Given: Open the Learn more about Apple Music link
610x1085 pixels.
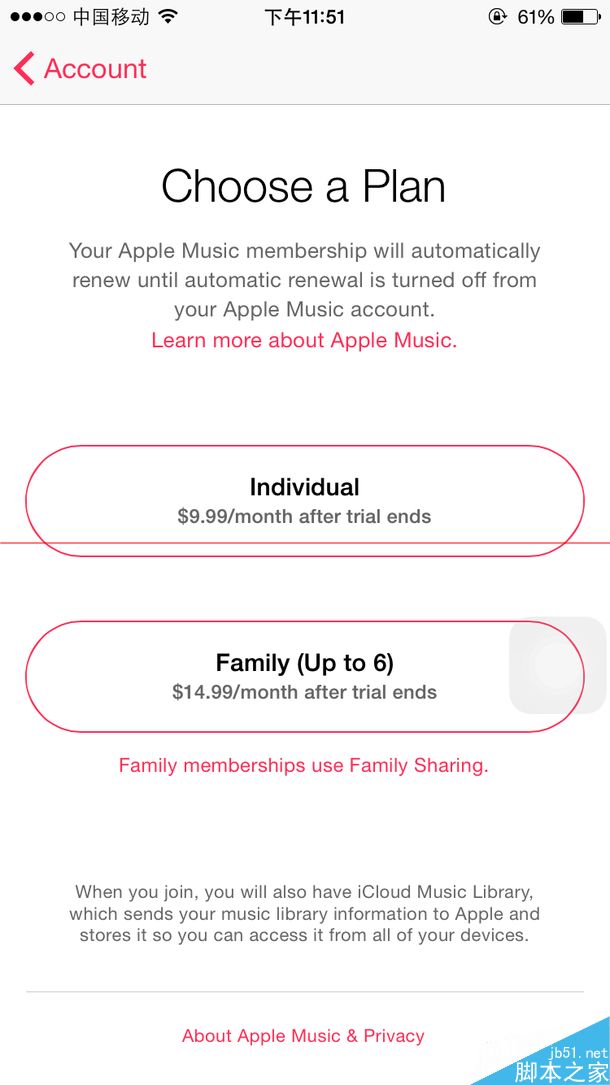Looking at the screenshot, I should pyautogui.click(x=304, y=340).
